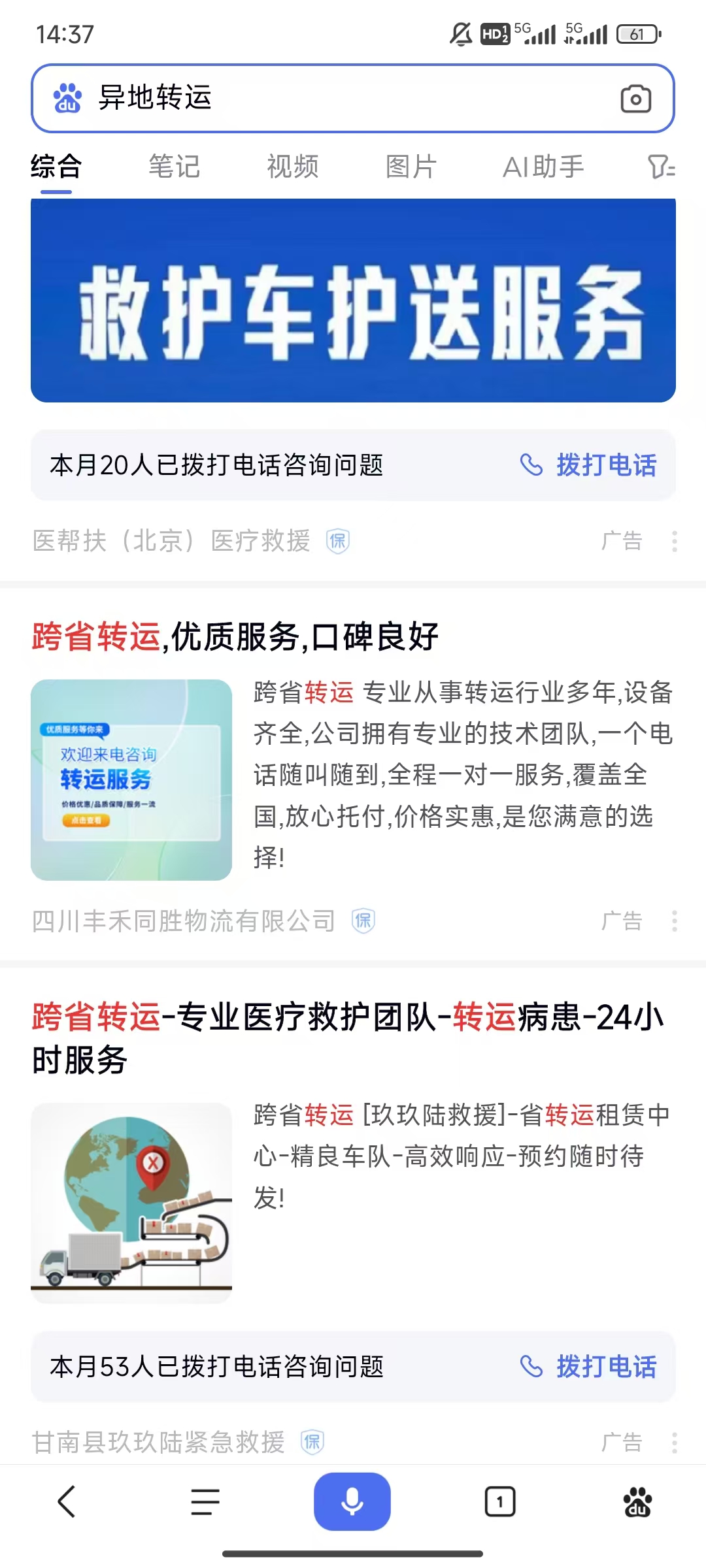Image resolution: width=706 pixels, height=1568 pixels.
Task: Switch to the 图片 tab
Action: point(411,167)
